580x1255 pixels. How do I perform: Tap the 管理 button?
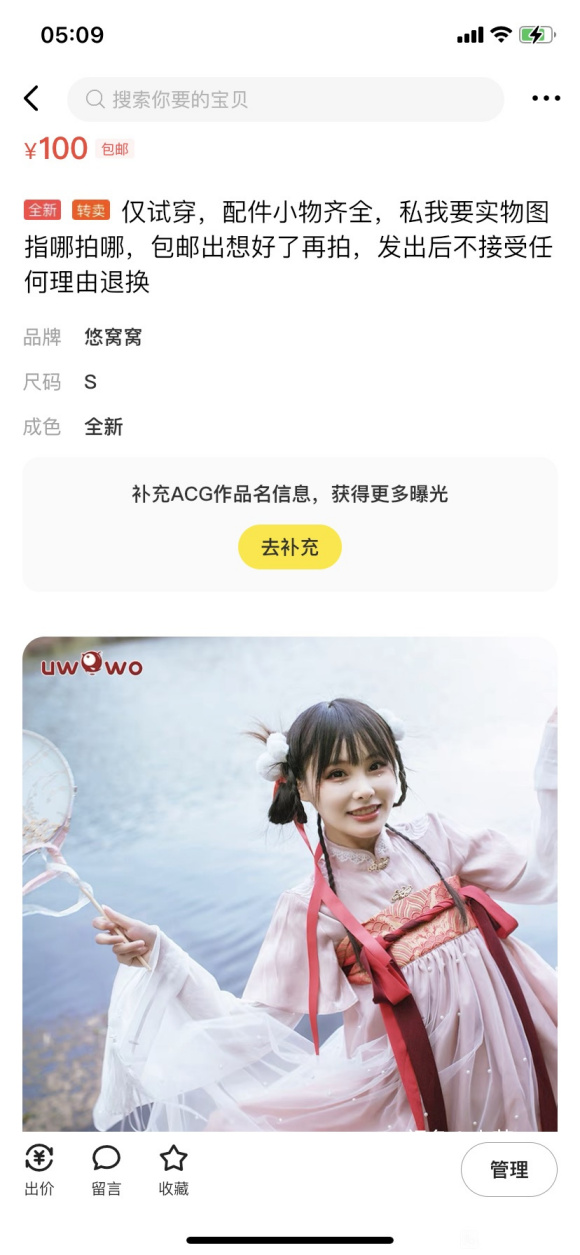tap(509, 1169)
